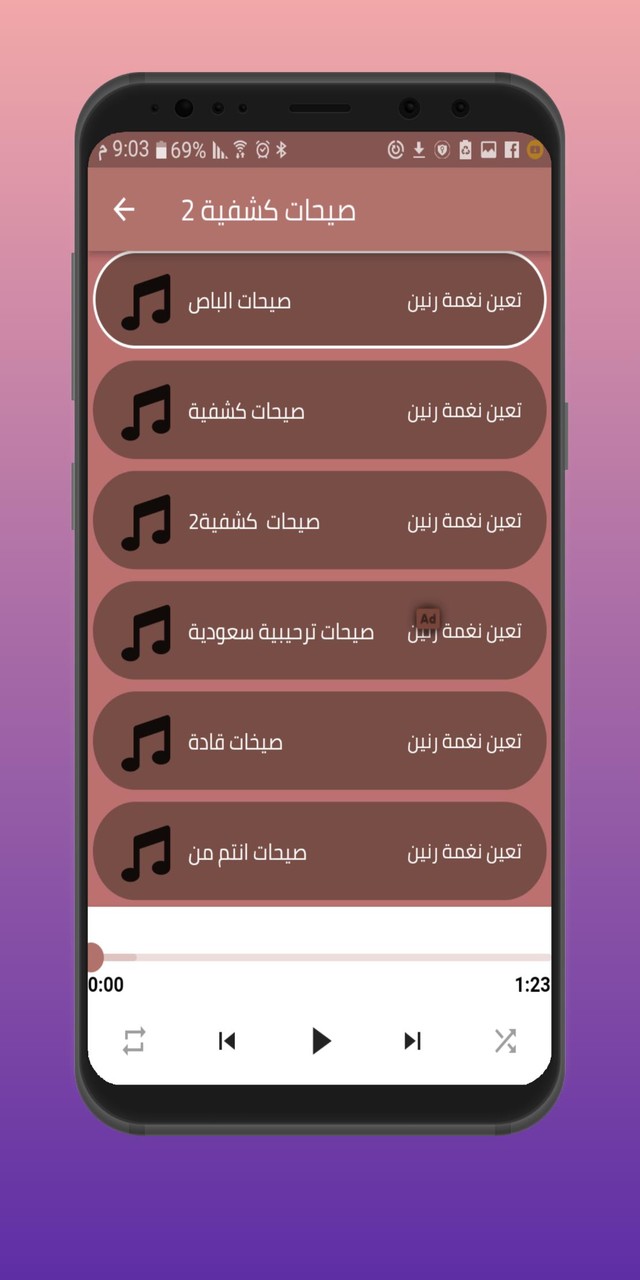Open the صيحات انتم من row

[247, 852]
